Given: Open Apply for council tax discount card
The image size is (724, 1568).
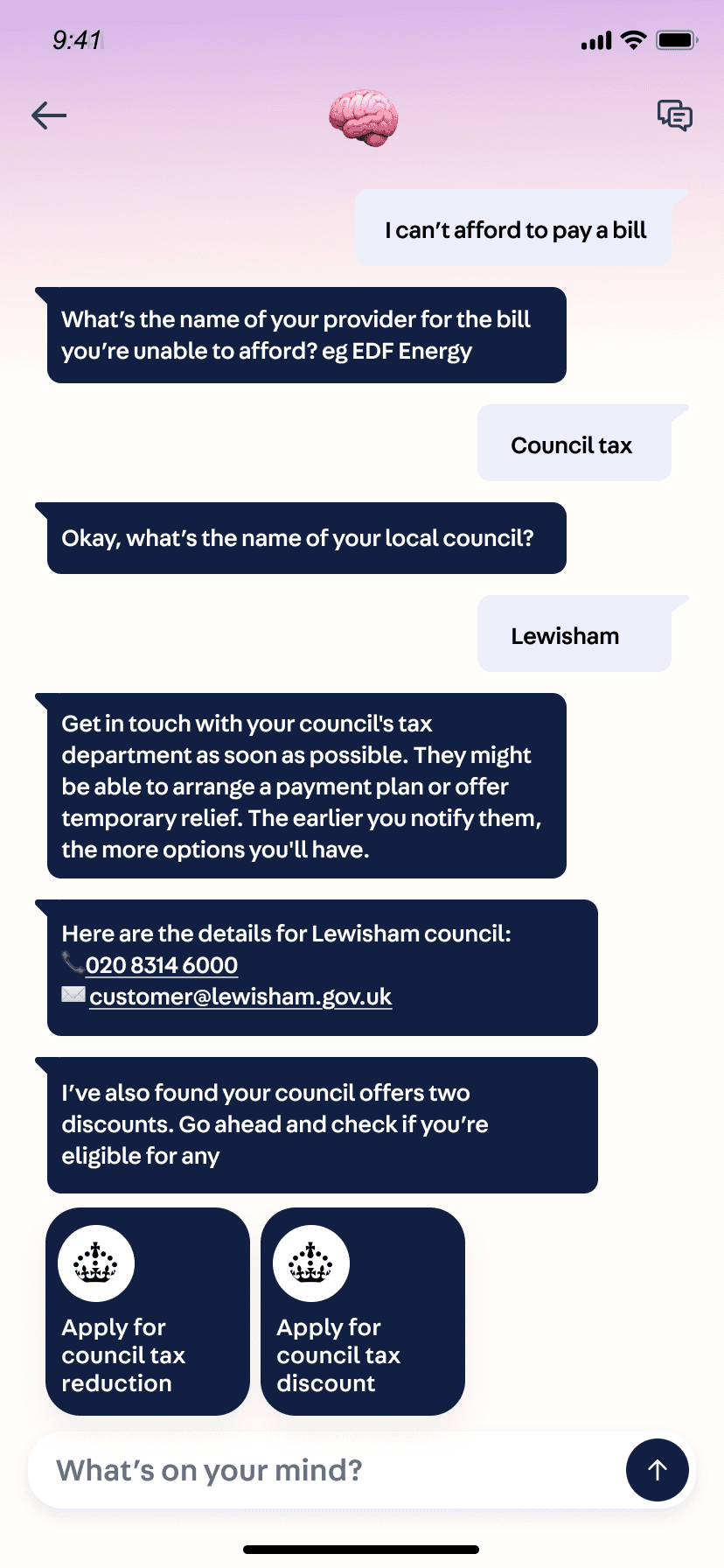Looking at the screenshot, I should tap(363, 1311).
